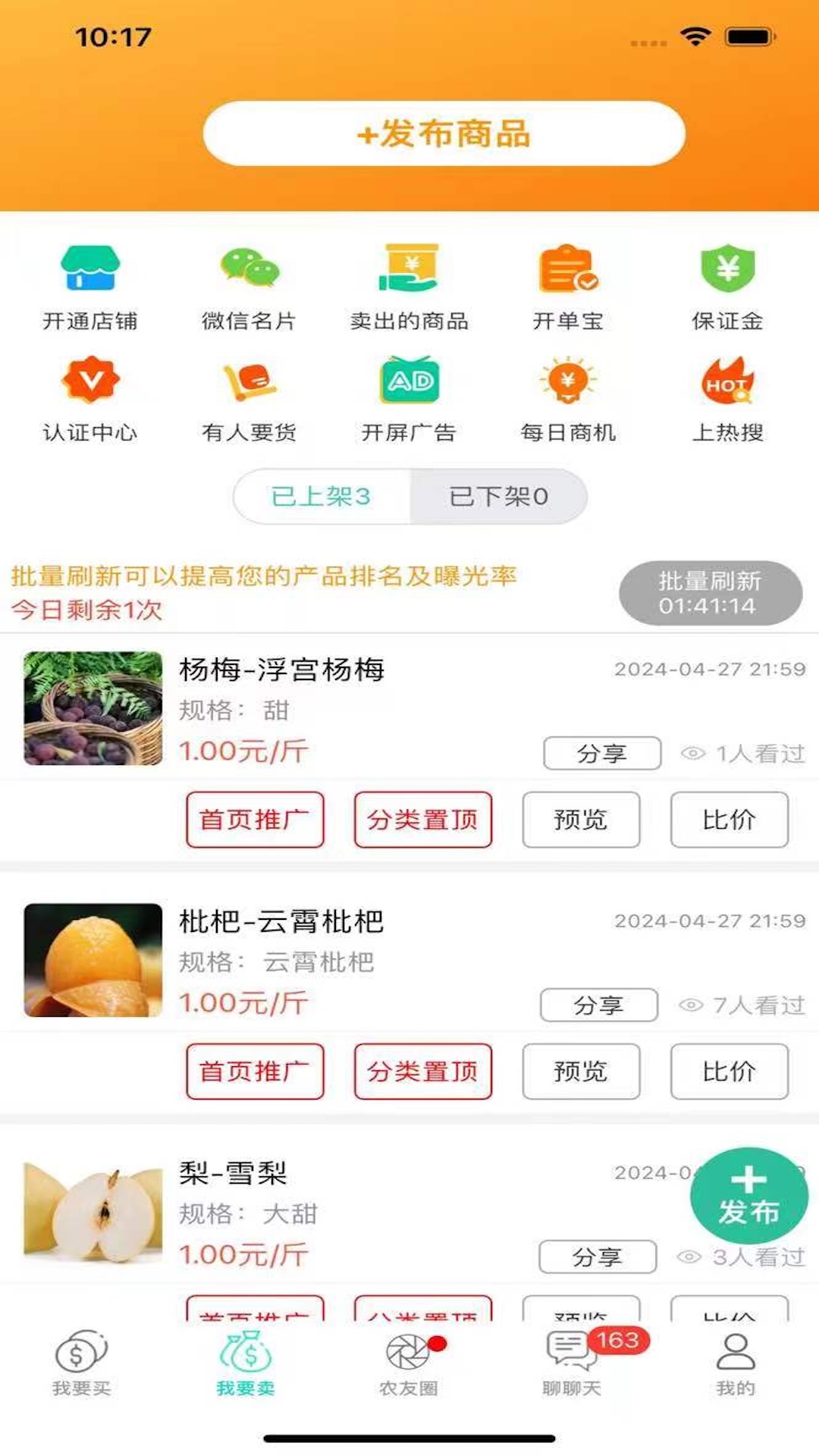View 卖出的商品 sold goods icon
The height and width of the screenshot is (1456, 819).
pyautogui.click(x=407, y=284)
